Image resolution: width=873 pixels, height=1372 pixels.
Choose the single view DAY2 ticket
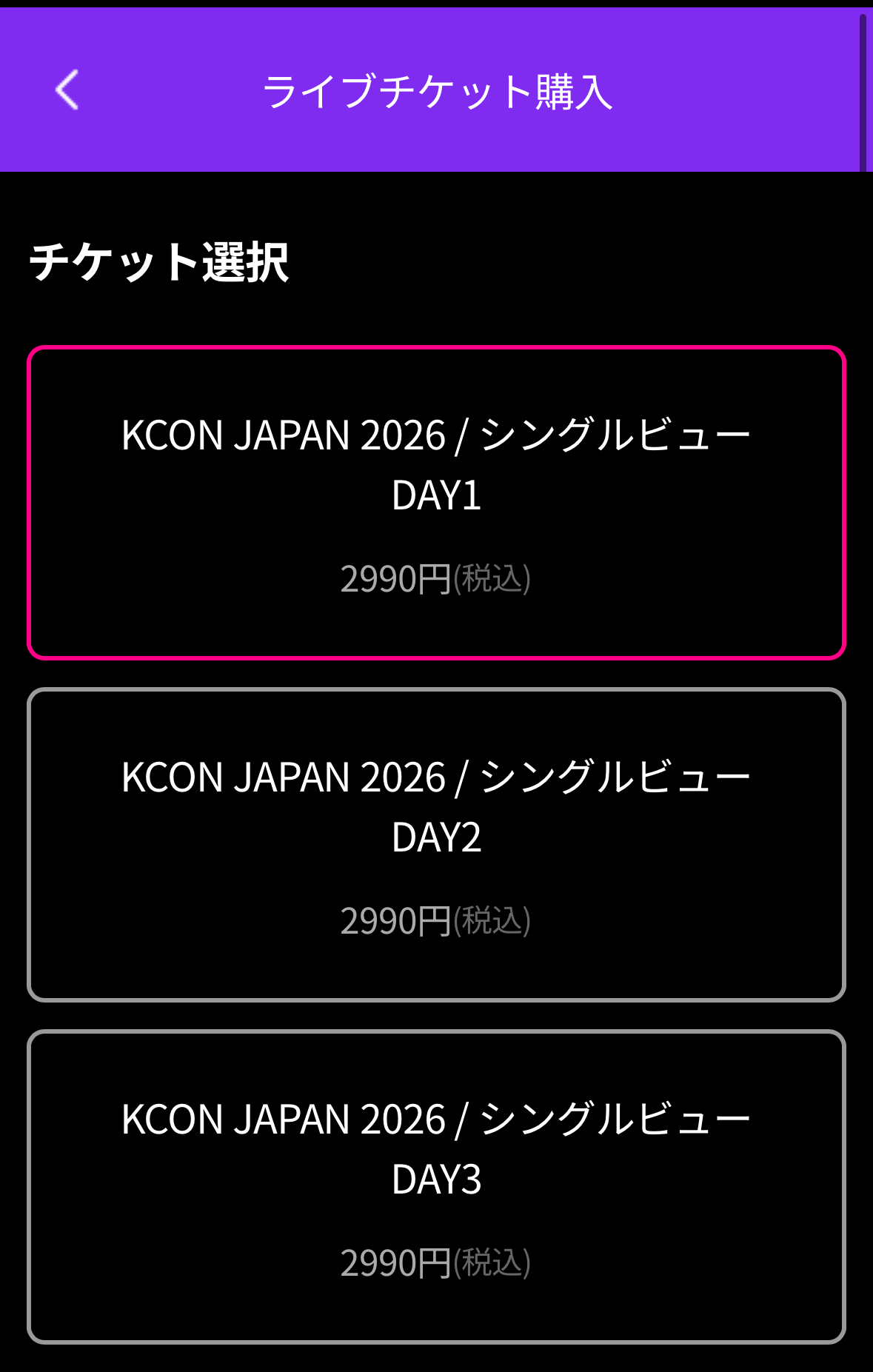[436, 844]
